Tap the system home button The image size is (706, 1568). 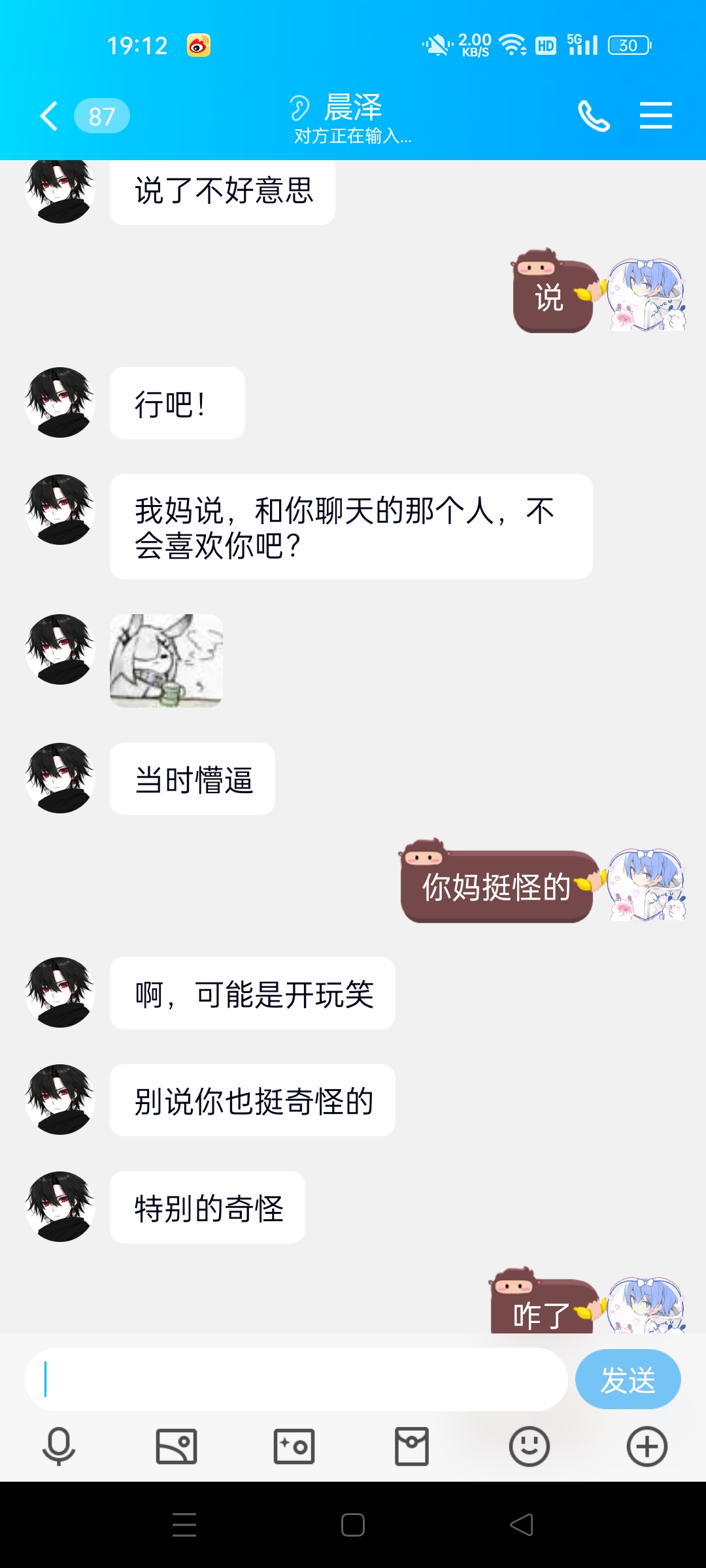point(353,1525)
